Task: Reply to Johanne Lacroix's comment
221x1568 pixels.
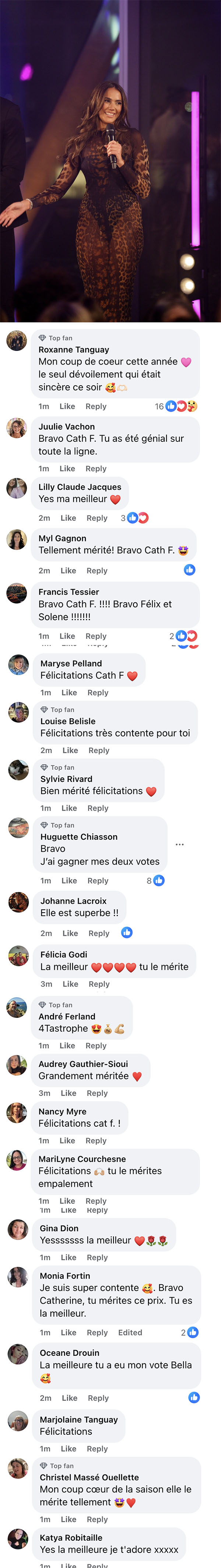Action: tap(99, 933)
